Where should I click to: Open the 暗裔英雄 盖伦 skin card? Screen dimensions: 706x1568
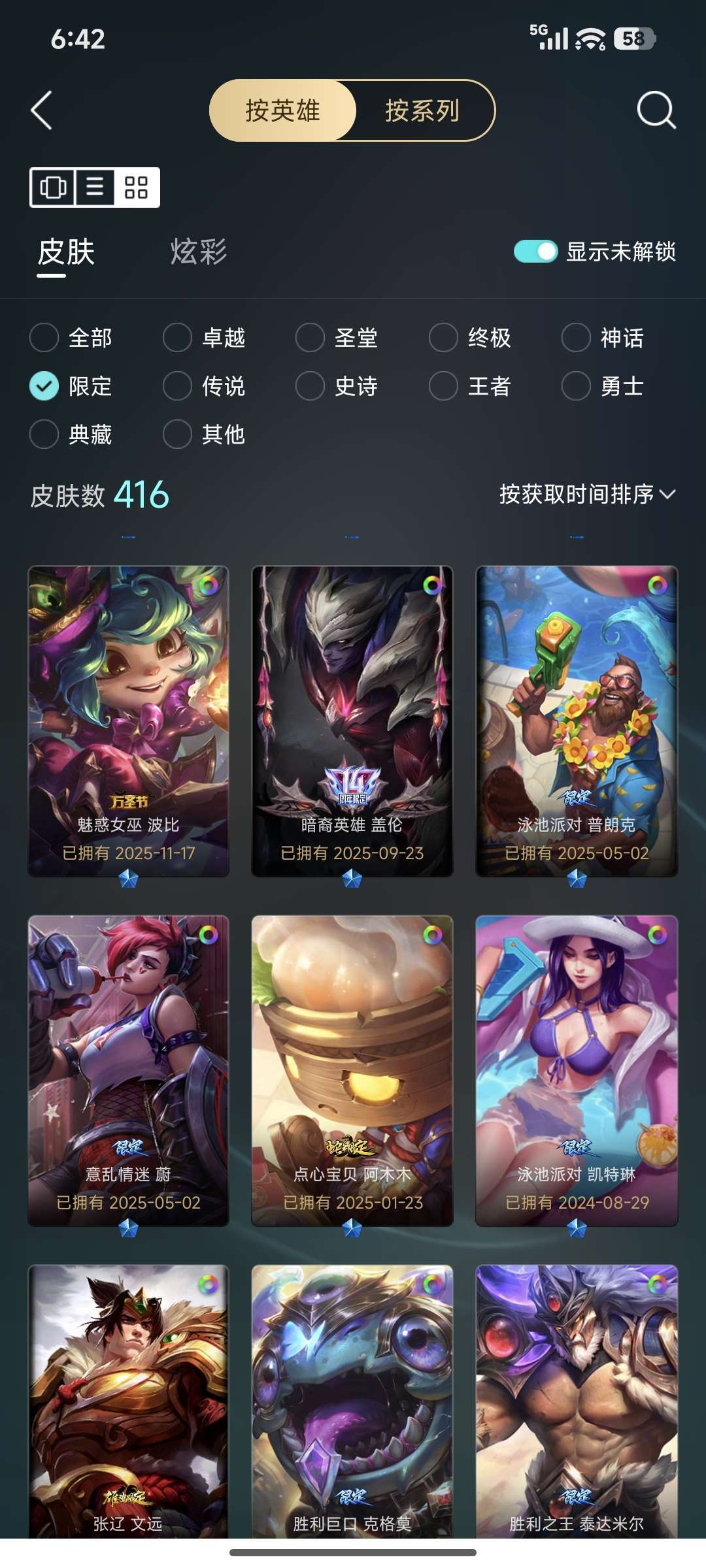pyautogui.click(x=352, y=721)
